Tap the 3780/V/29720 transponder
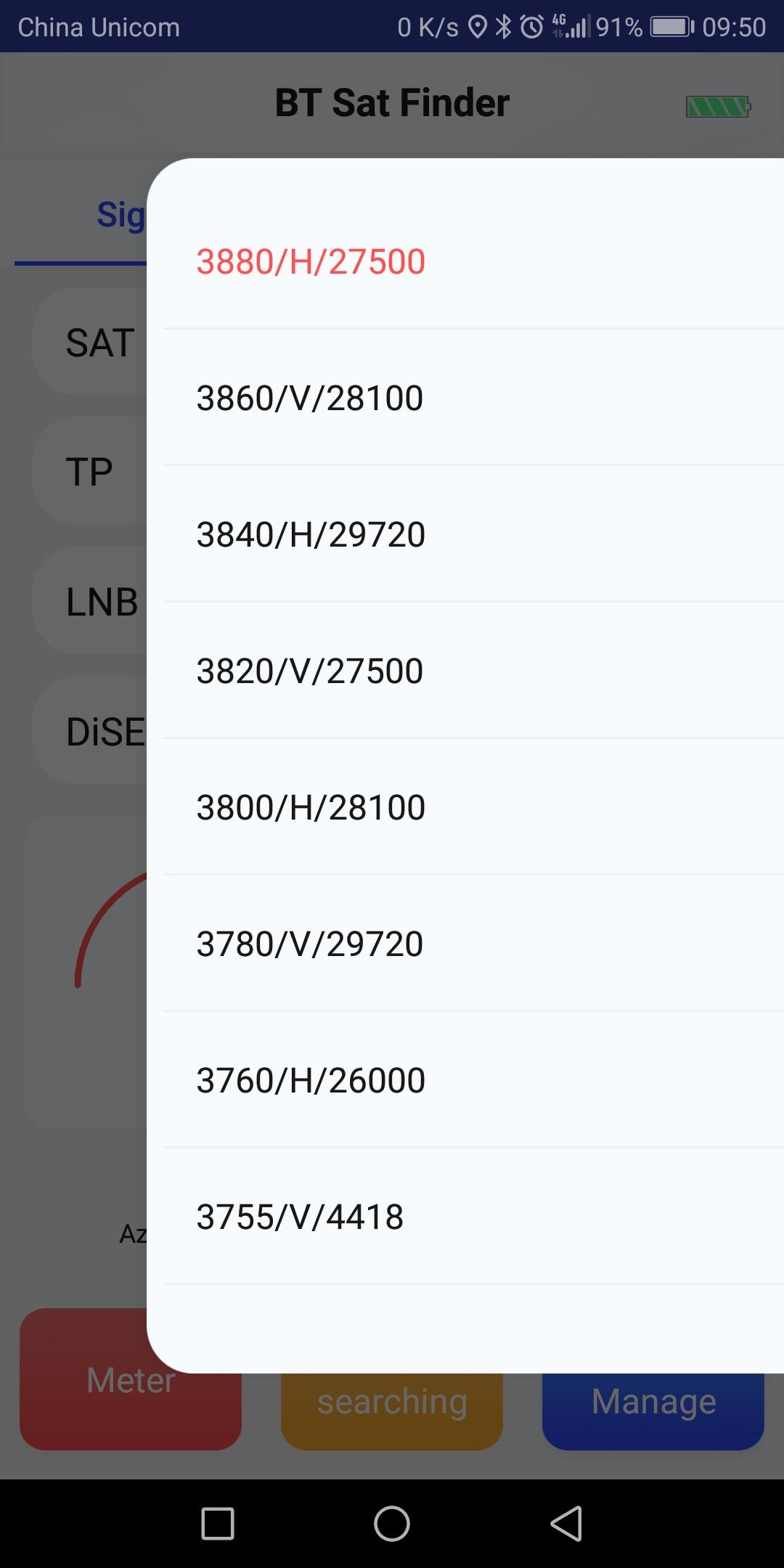Image resolution: width=784 pixels, height=1568 pixels. pyautogui.click(x=310, y=944)
